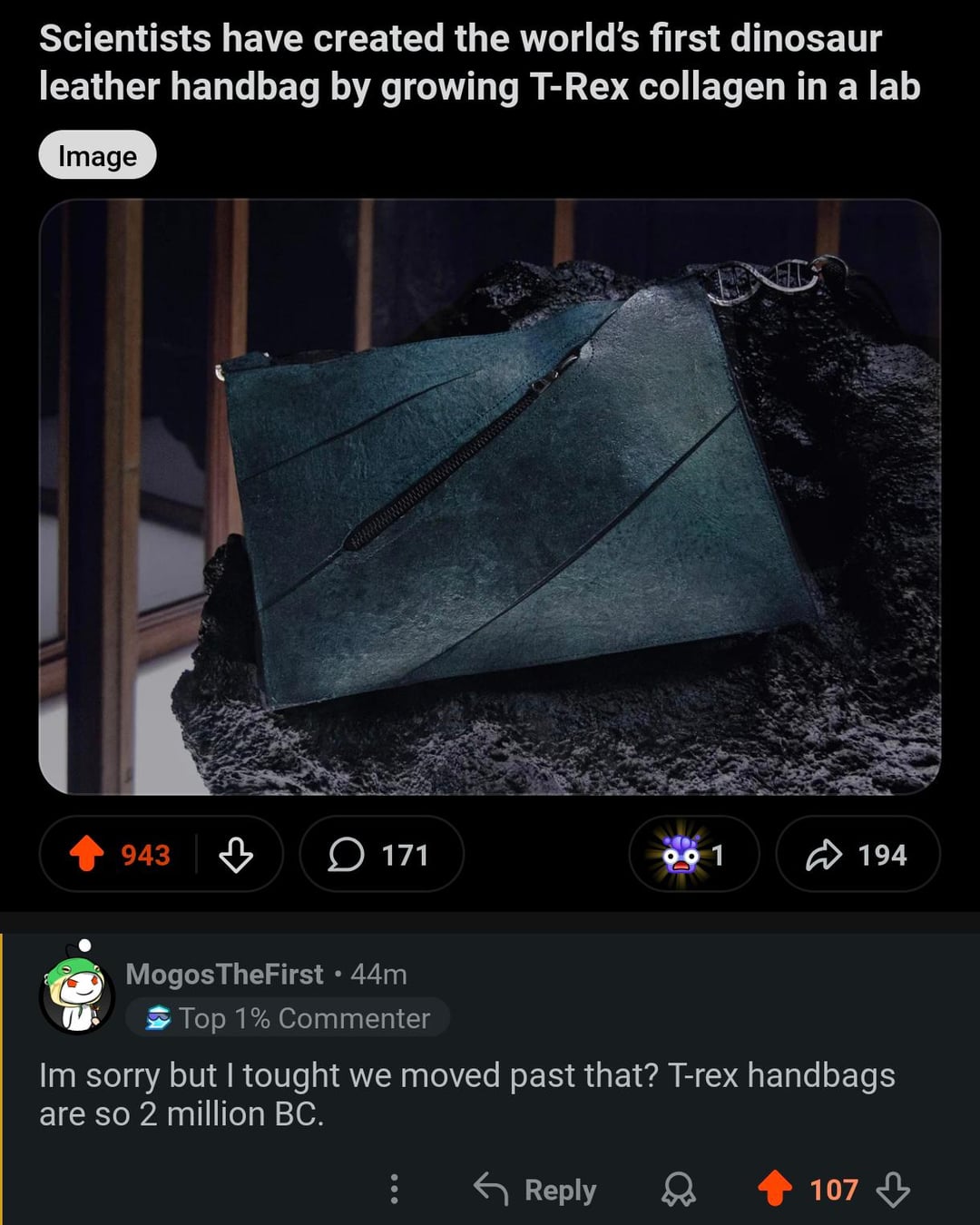Upvote the dinosaur leather handbag post
Screen dimensions: 980x1225
88,854
